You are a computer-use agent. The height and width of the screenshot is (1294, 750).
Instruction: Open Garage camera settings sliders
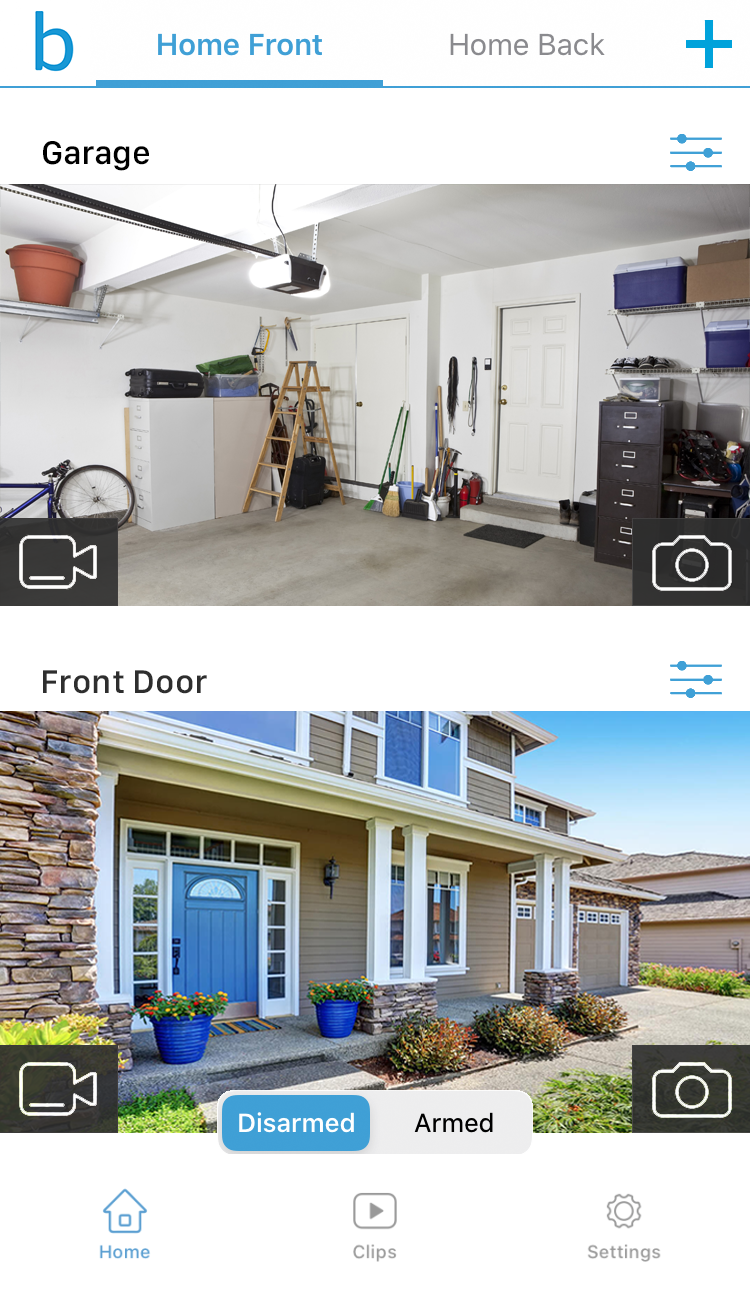click(696, 152)
